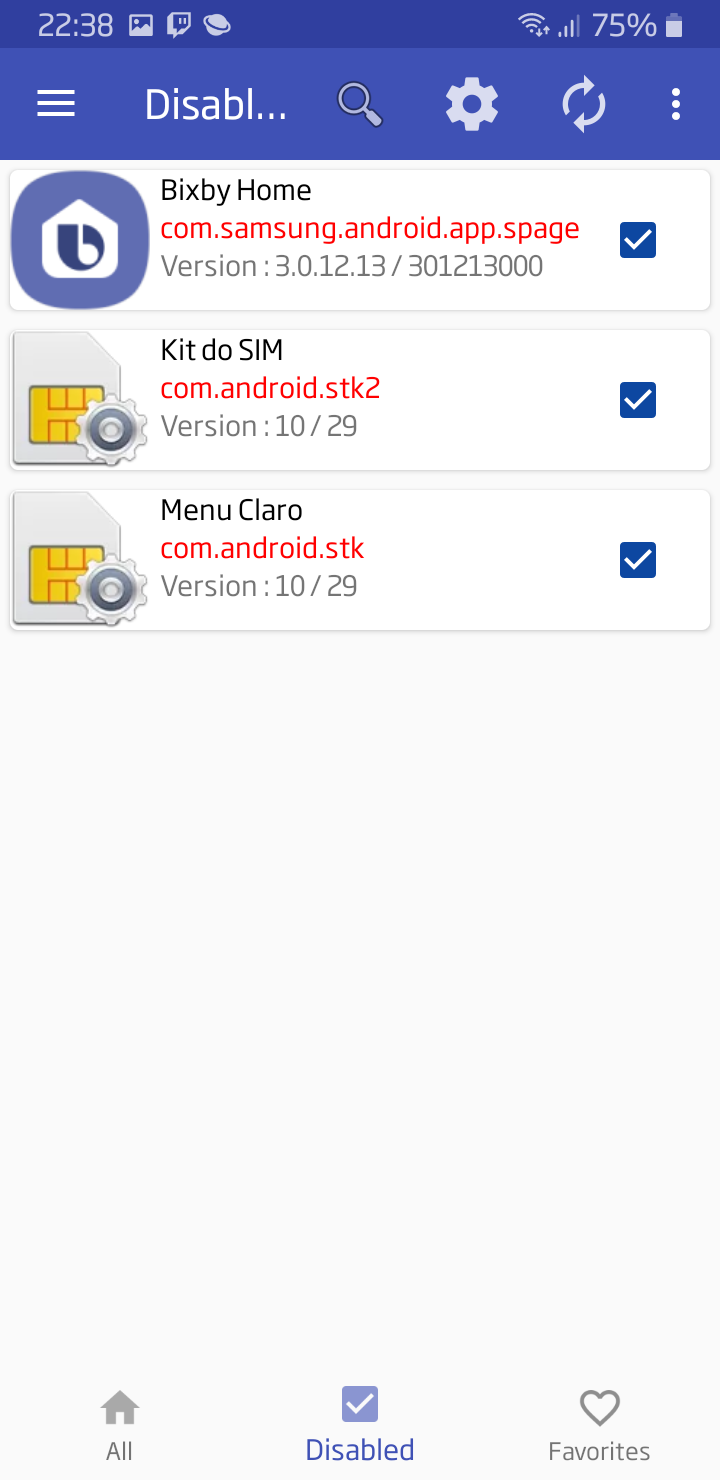Switch to the Favorites tab
The height and width of the screenshot is (1480, 720).
coord(599,1425)
